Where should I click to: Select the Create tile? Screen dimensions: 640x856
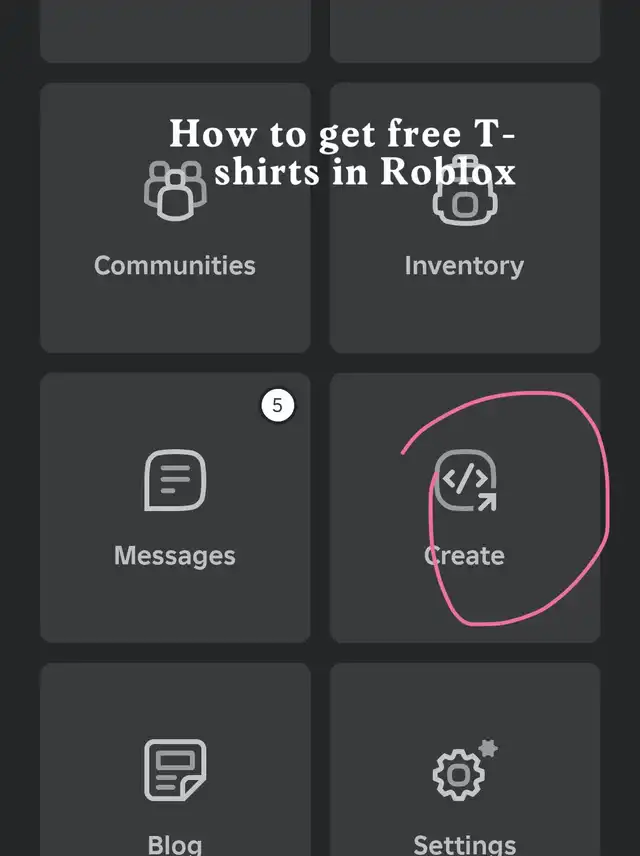click(x=464, y=508)
